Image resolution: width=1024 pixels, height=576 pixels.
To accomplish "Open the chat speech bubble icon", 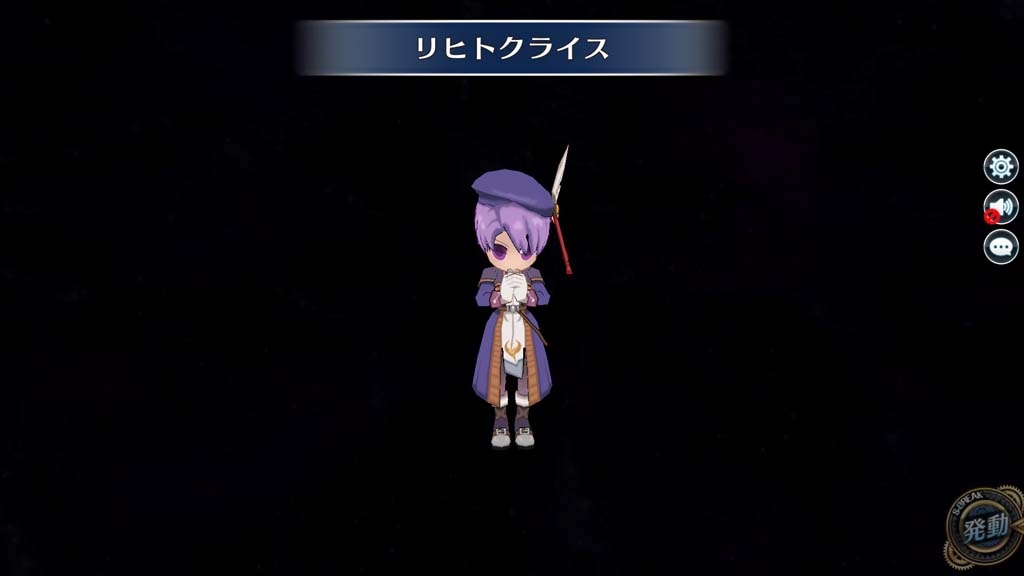I will point(1000,247).
